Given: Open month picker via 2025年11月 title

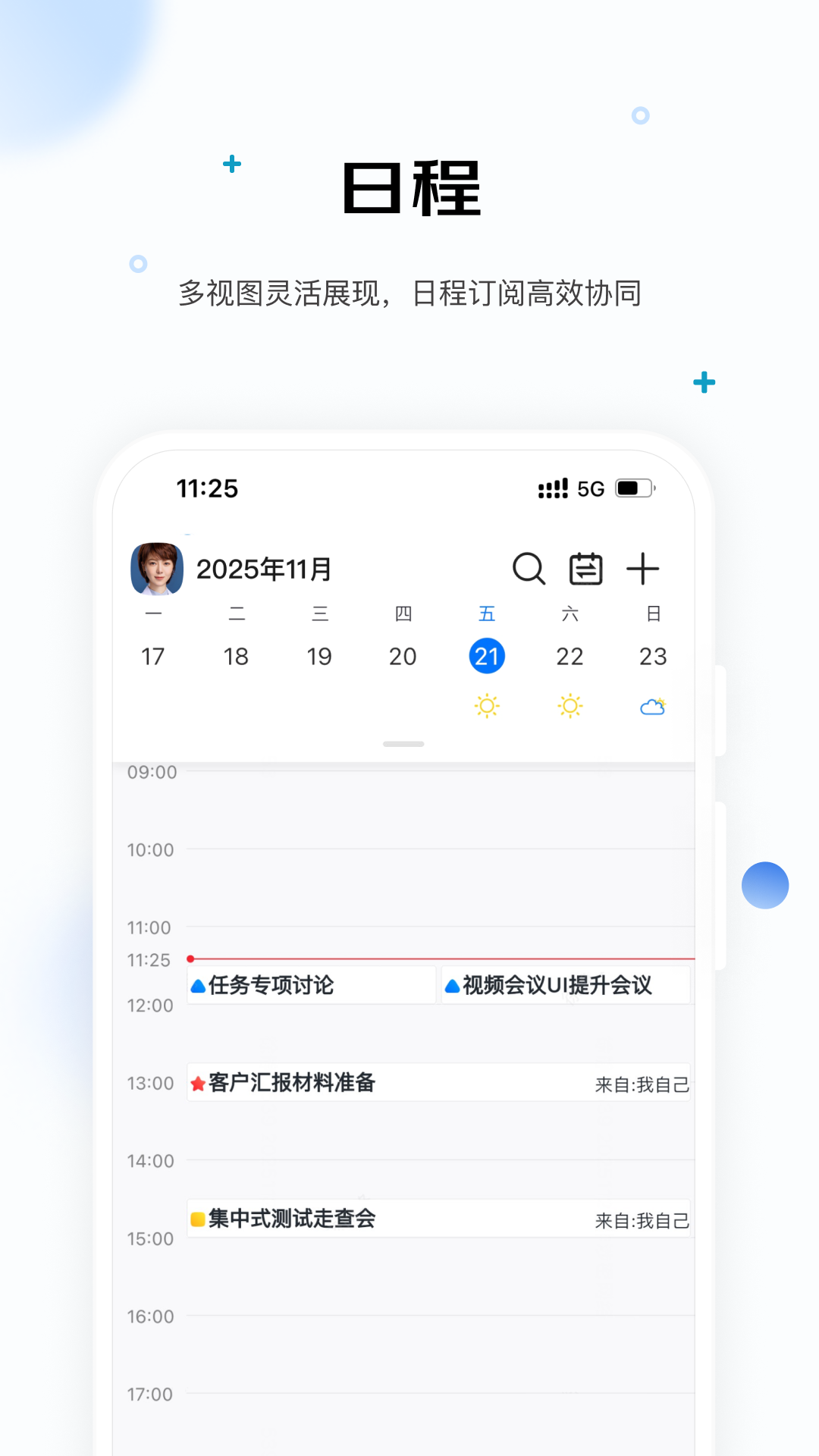Looking at the screenshot, I should [265, 569].
